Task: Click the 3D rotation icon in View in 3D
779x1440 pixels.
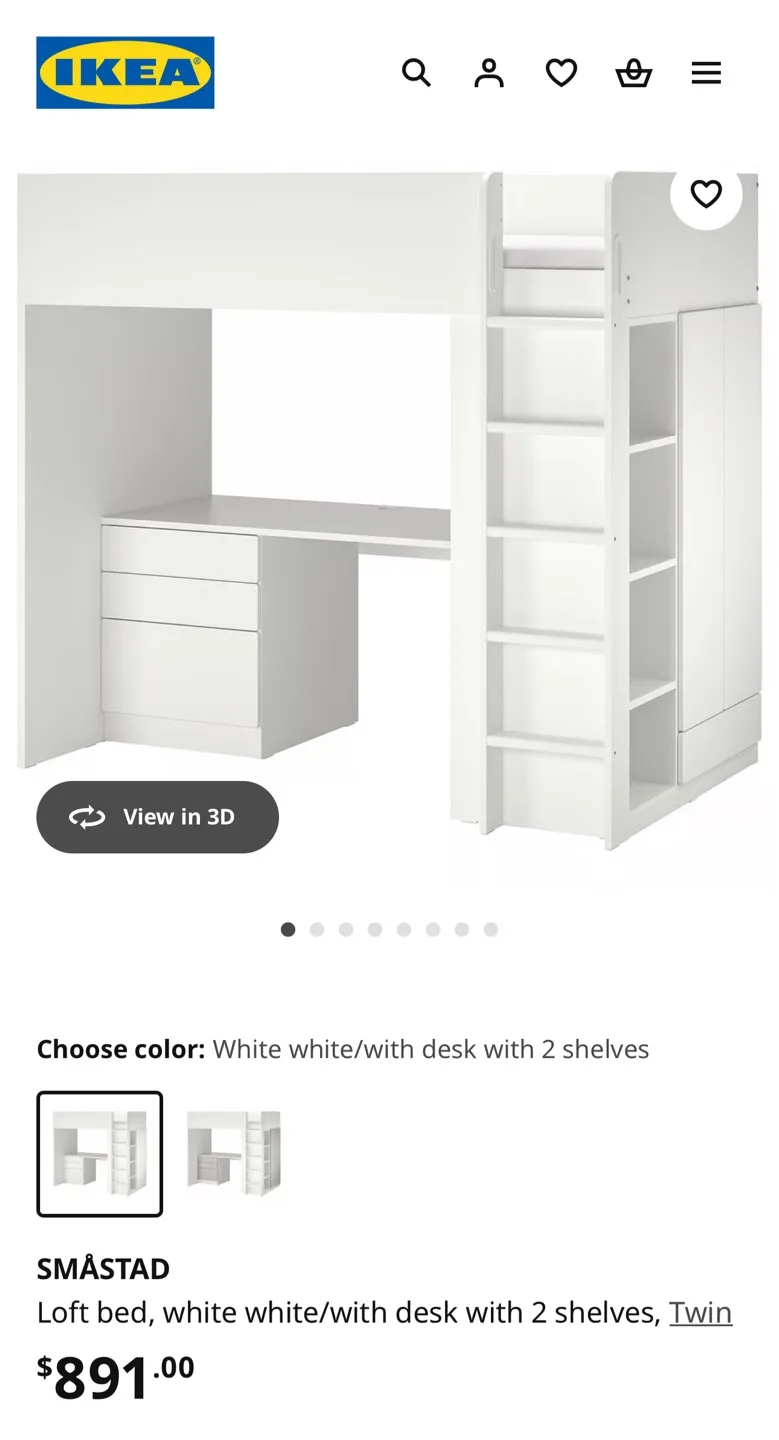Action: click(87, 817)
